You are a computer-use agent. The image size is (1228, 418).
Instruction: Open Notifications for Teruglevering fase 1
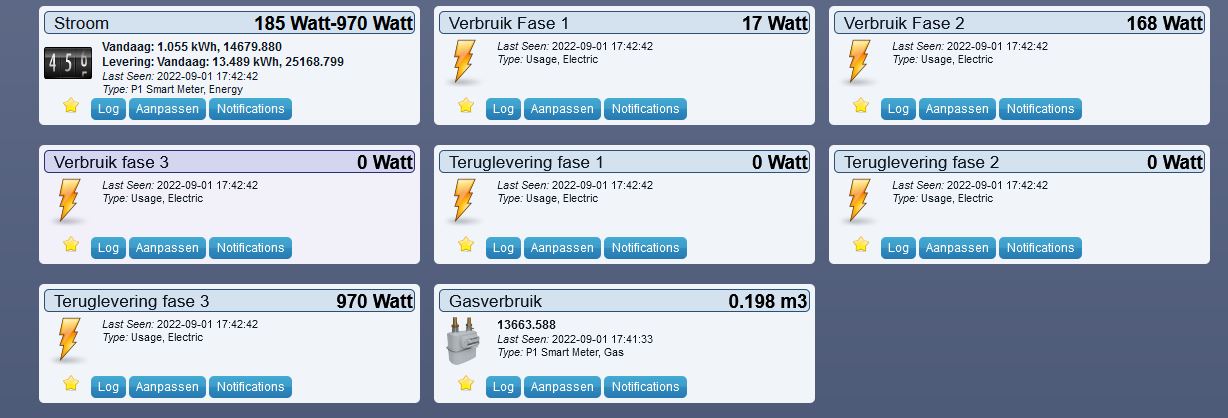tap(645, 248)
